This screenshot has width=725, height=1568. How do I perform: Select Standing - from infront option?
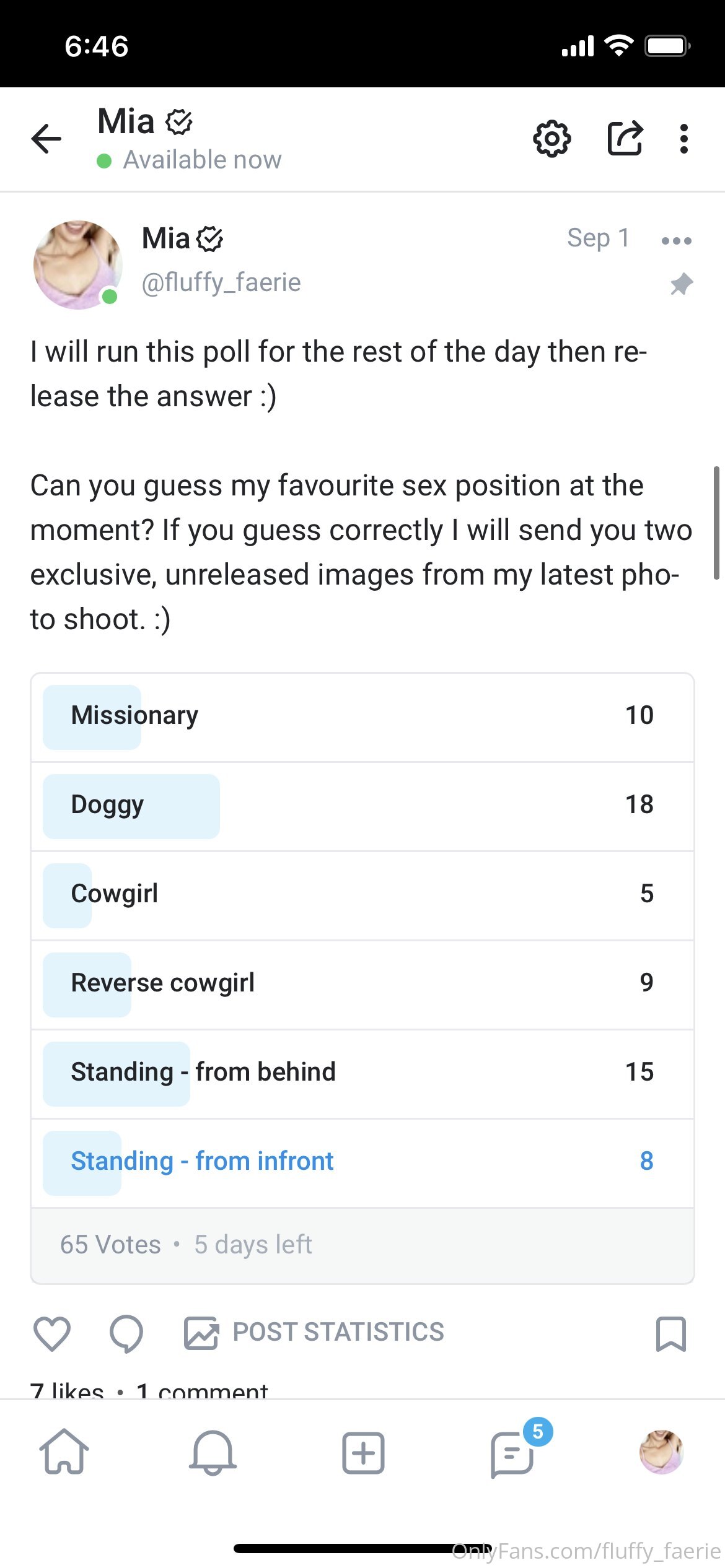coord(362,1163)
